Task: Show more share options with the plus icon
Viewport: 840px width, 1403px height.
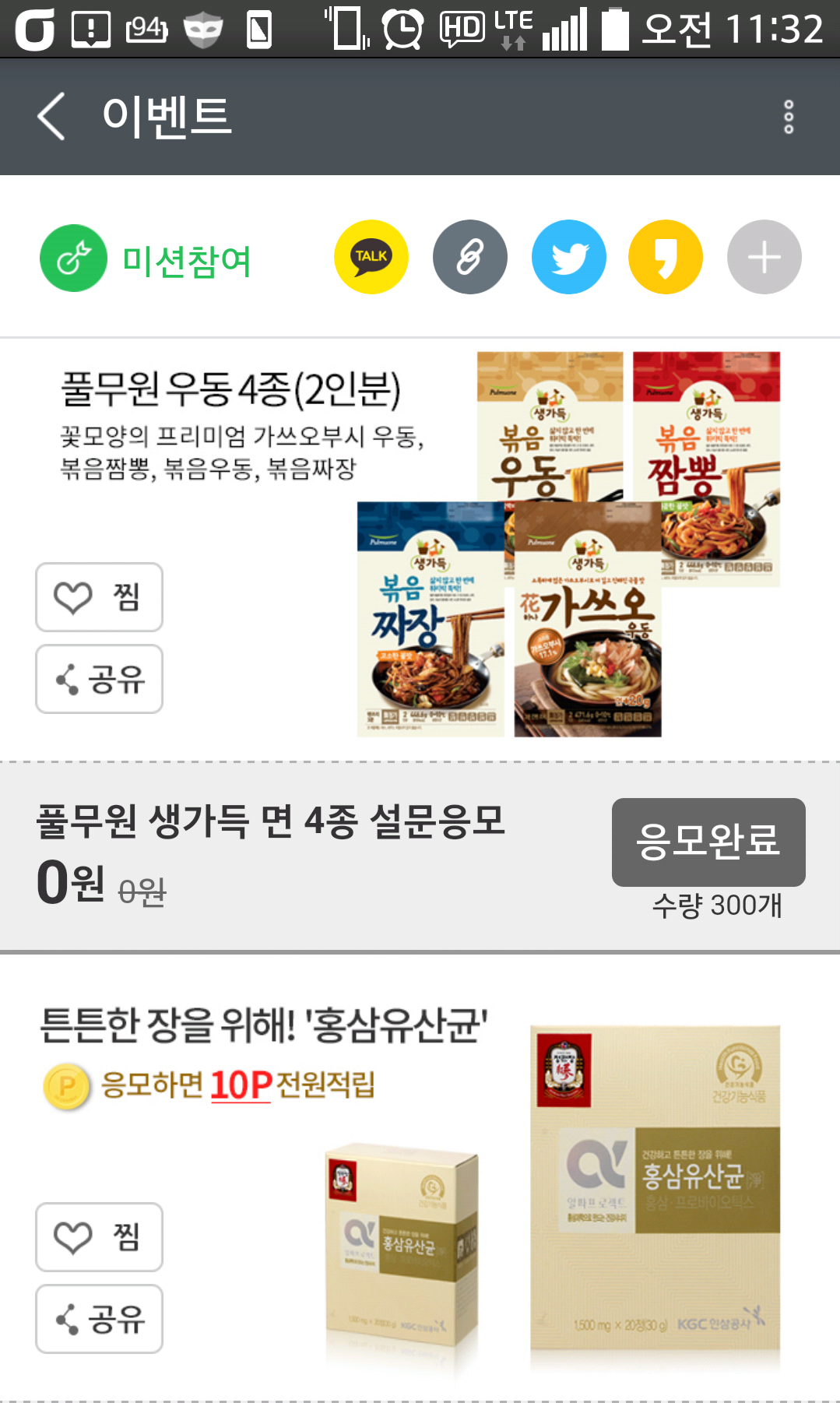Action: (x=764, y=257)
